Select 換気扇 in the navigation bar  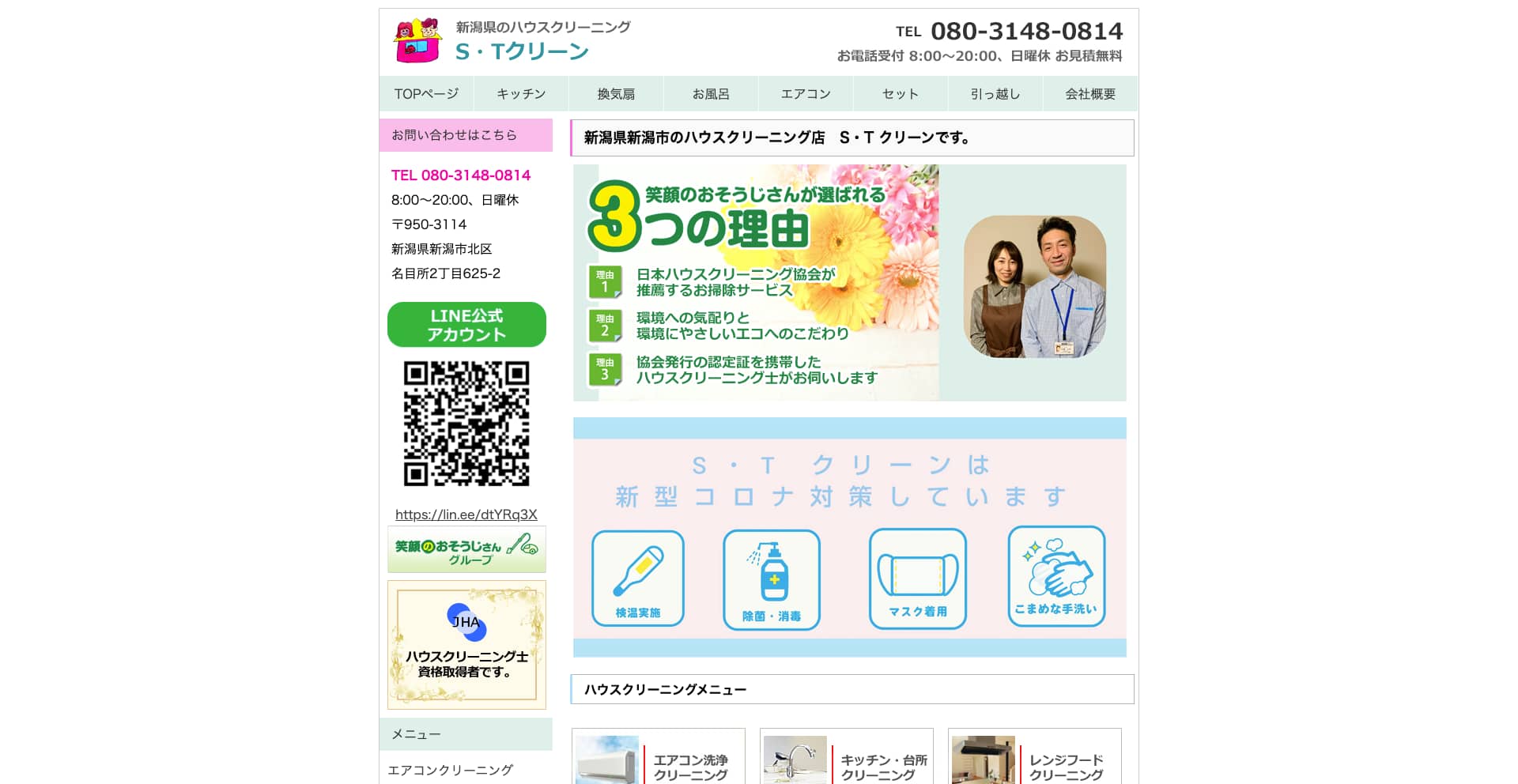616,94
